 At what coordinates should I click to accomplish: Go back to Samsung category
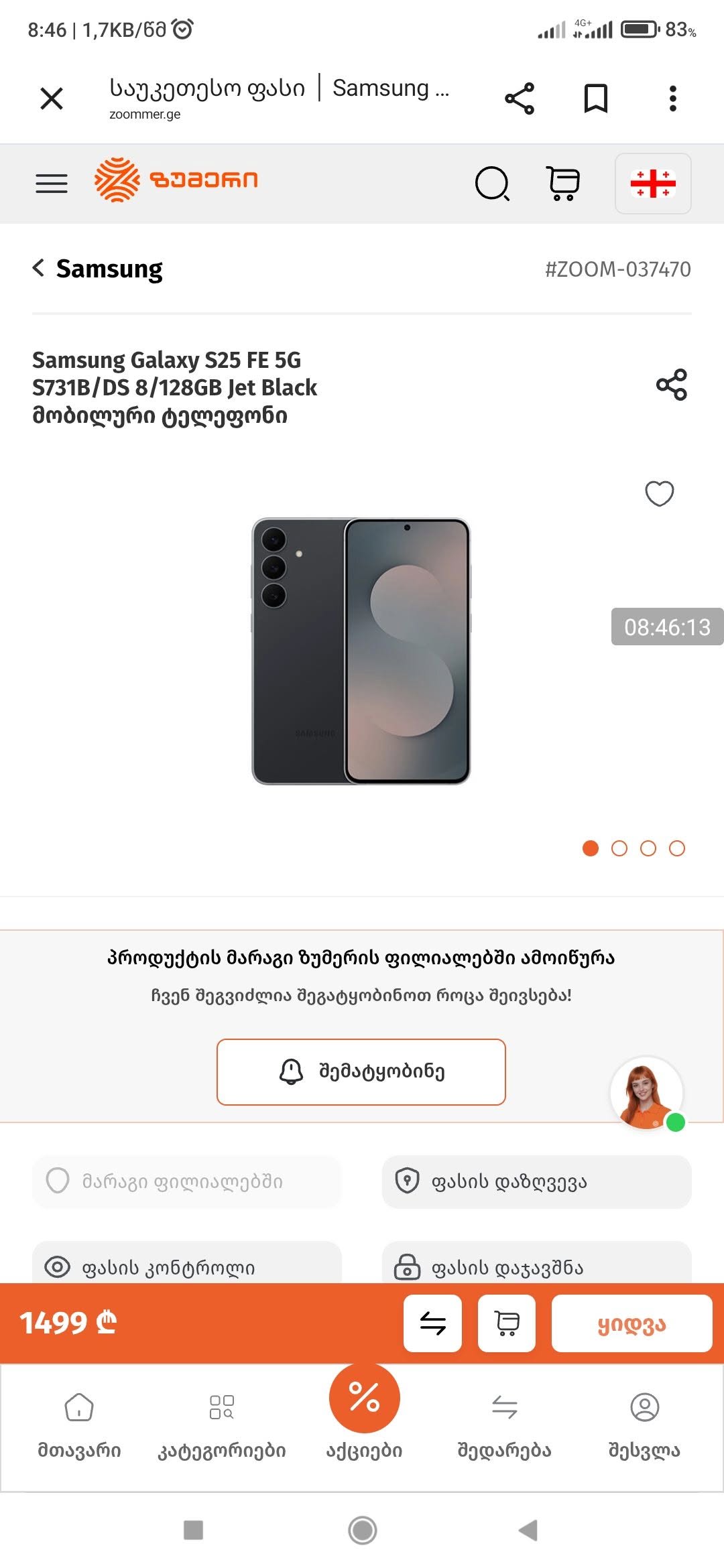tap(98, 268)
